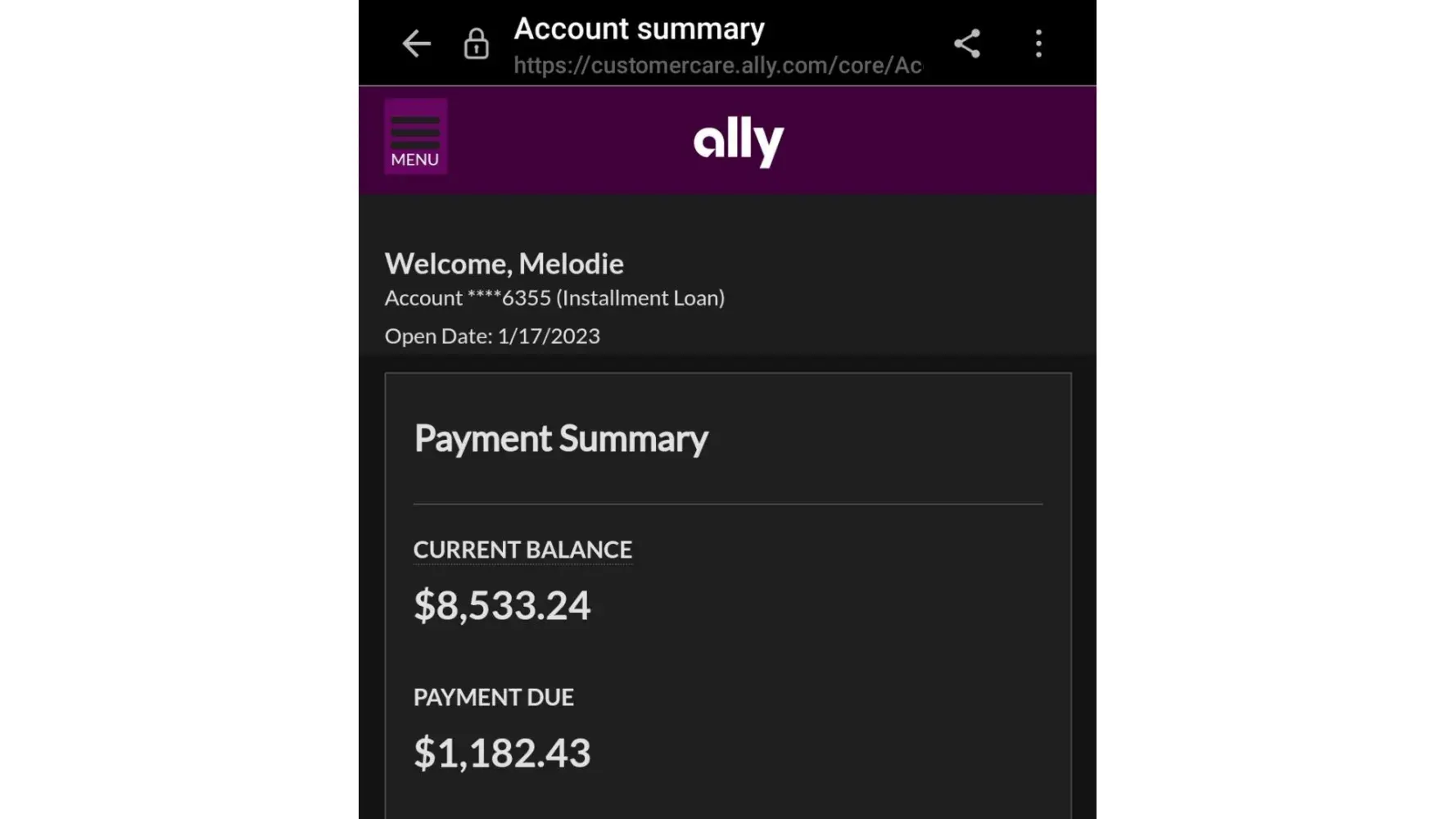
Task: View site security via lock icon
Action: click(x=476, y=43)
